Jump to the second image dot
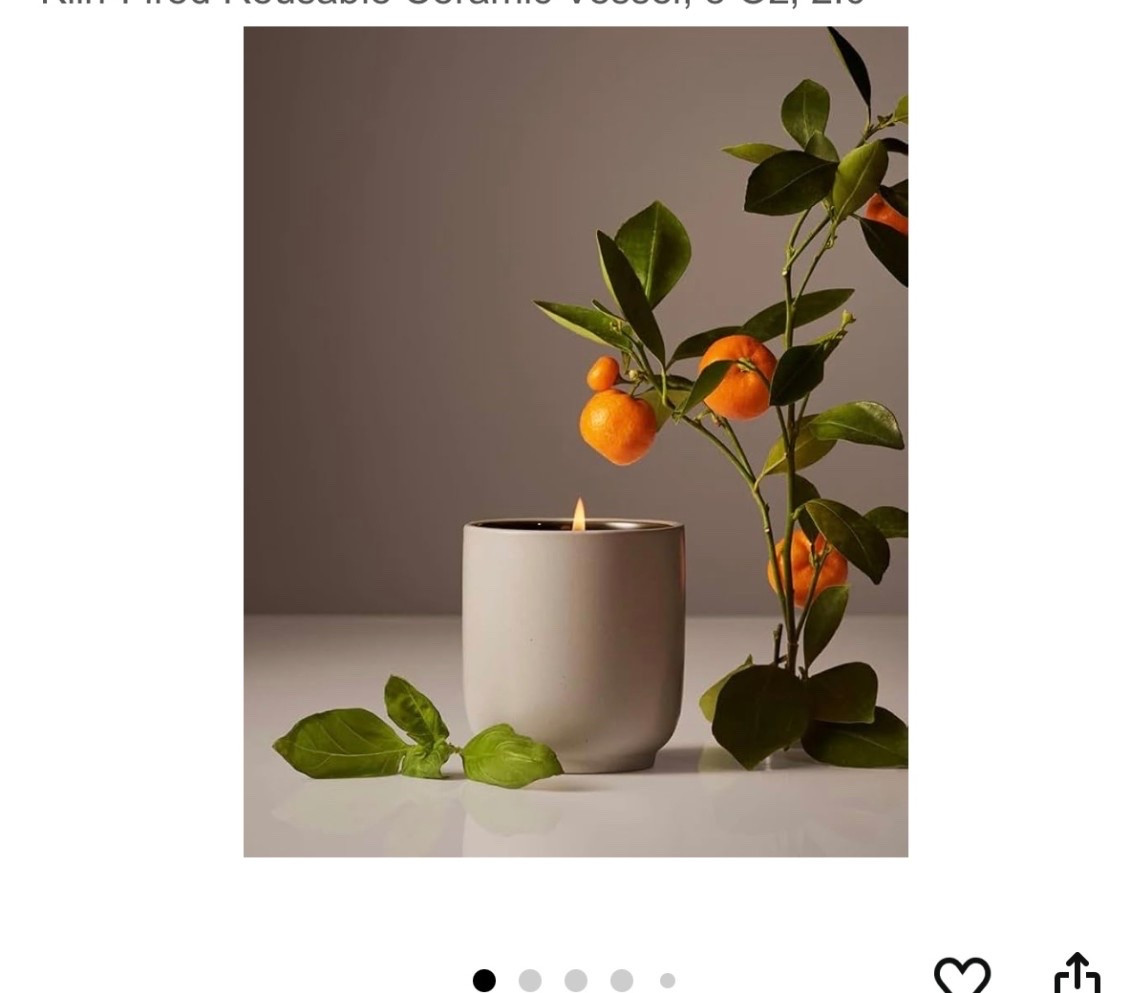The image size is (1146, 993). (x=530, y=981)
